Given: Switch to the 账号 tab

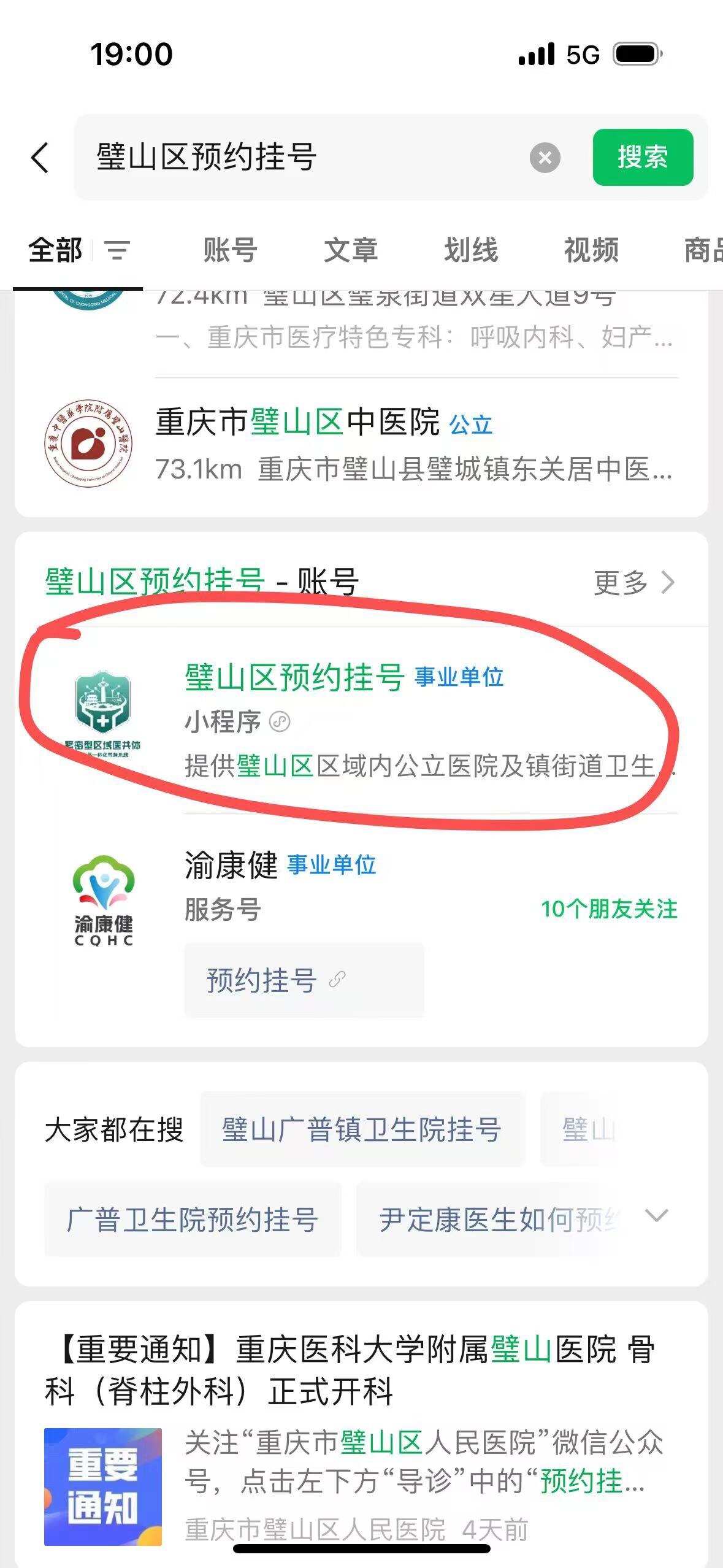Looking at the screenshot, I should pyautogui.click(x=230, y=250).
